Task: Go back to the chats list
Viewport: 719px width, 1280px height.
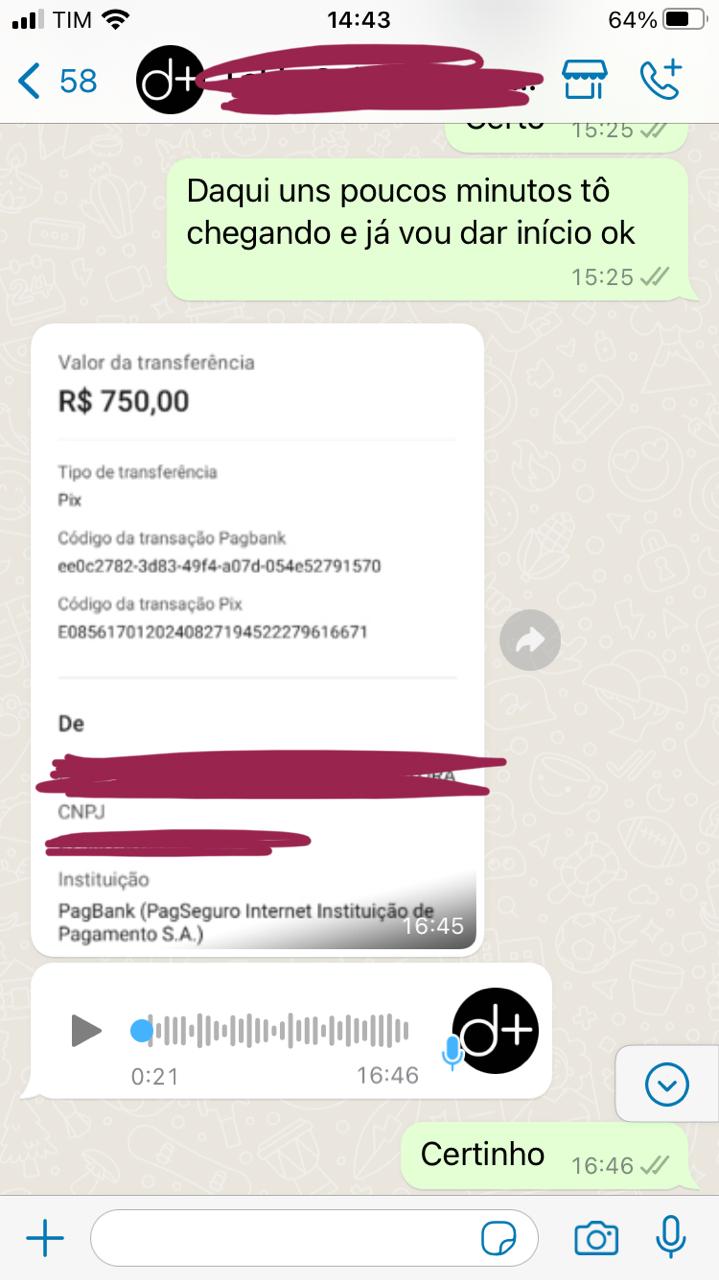Action: tap(57, 81)
